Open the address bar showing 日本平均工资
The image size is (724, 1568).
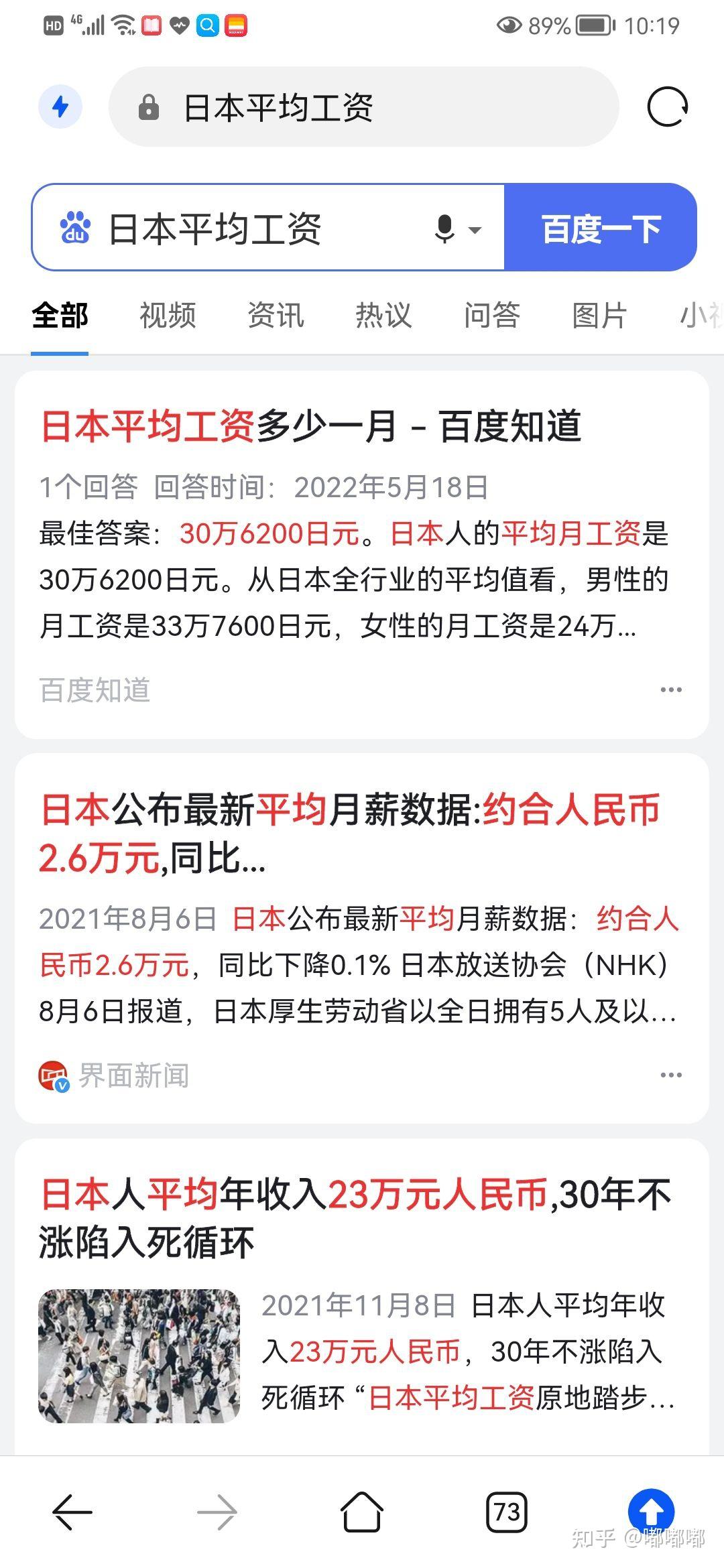[363, 107]
